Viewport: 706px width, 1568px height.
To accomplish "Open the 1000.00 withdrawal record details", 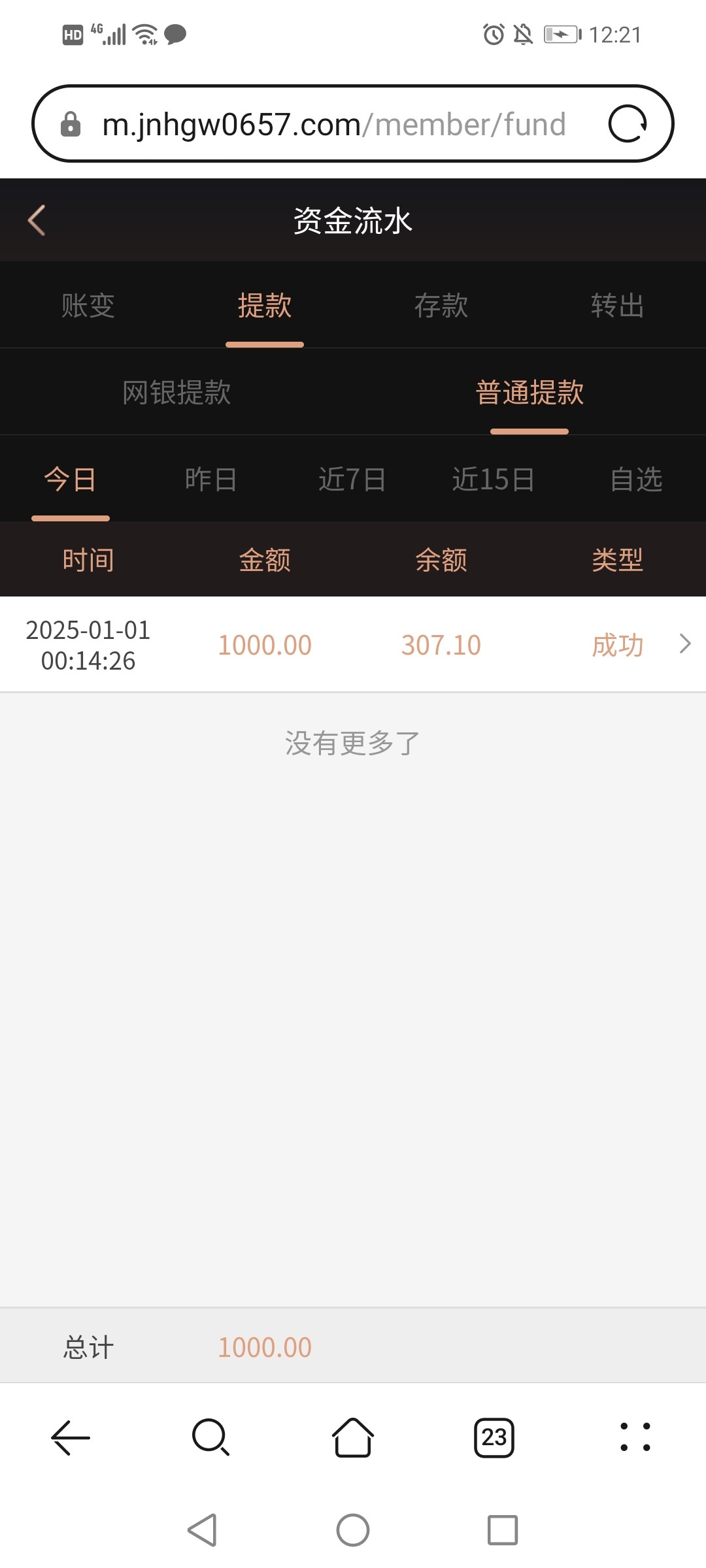I will (x=353, y=644).
